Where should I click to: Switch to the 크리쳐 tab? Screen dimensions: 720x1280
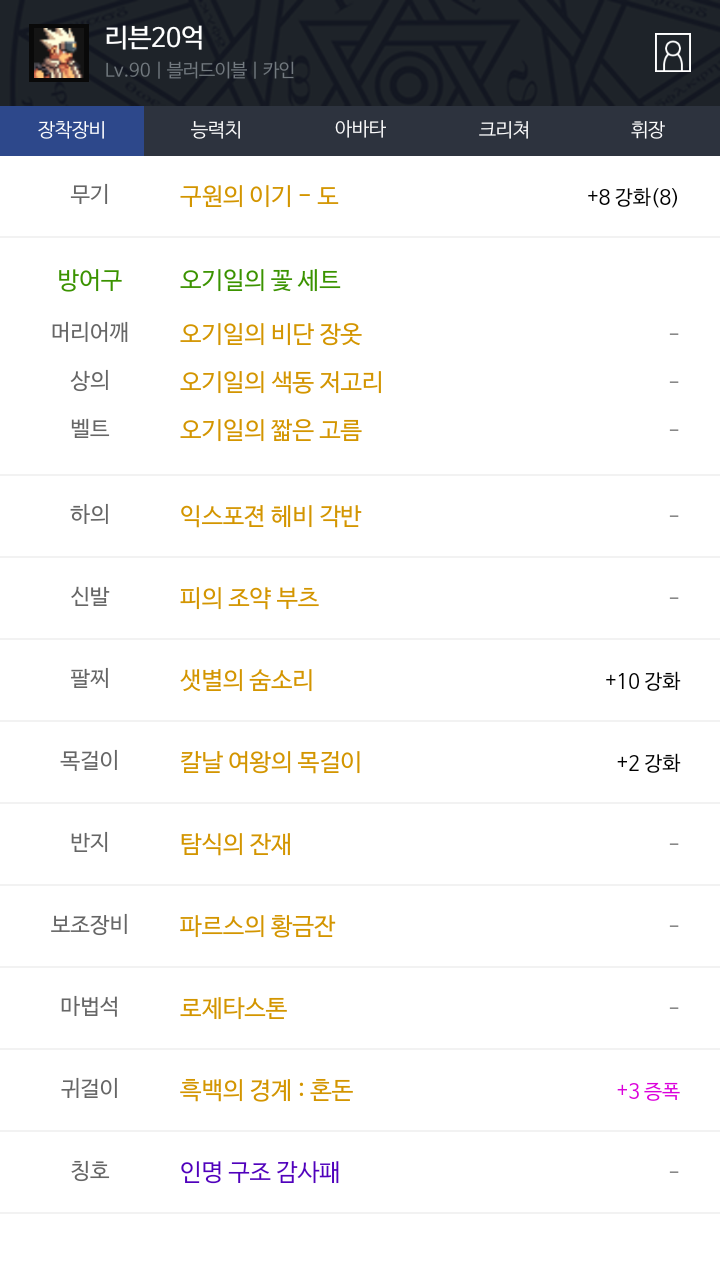(x=504, y=130)
